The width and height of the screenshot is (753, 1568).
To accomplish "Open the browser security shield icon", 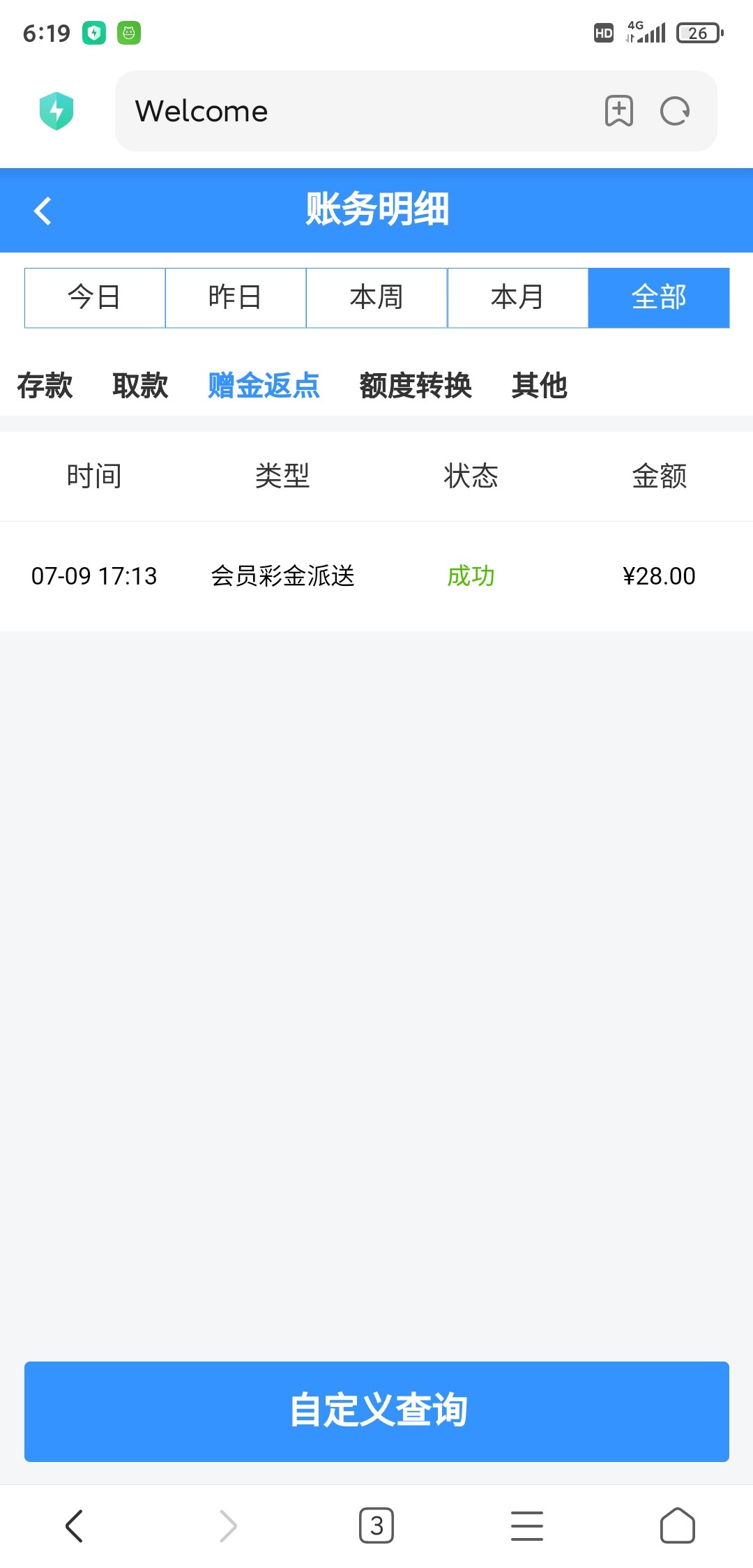I will pyautogui.click(x=56, y=111).
